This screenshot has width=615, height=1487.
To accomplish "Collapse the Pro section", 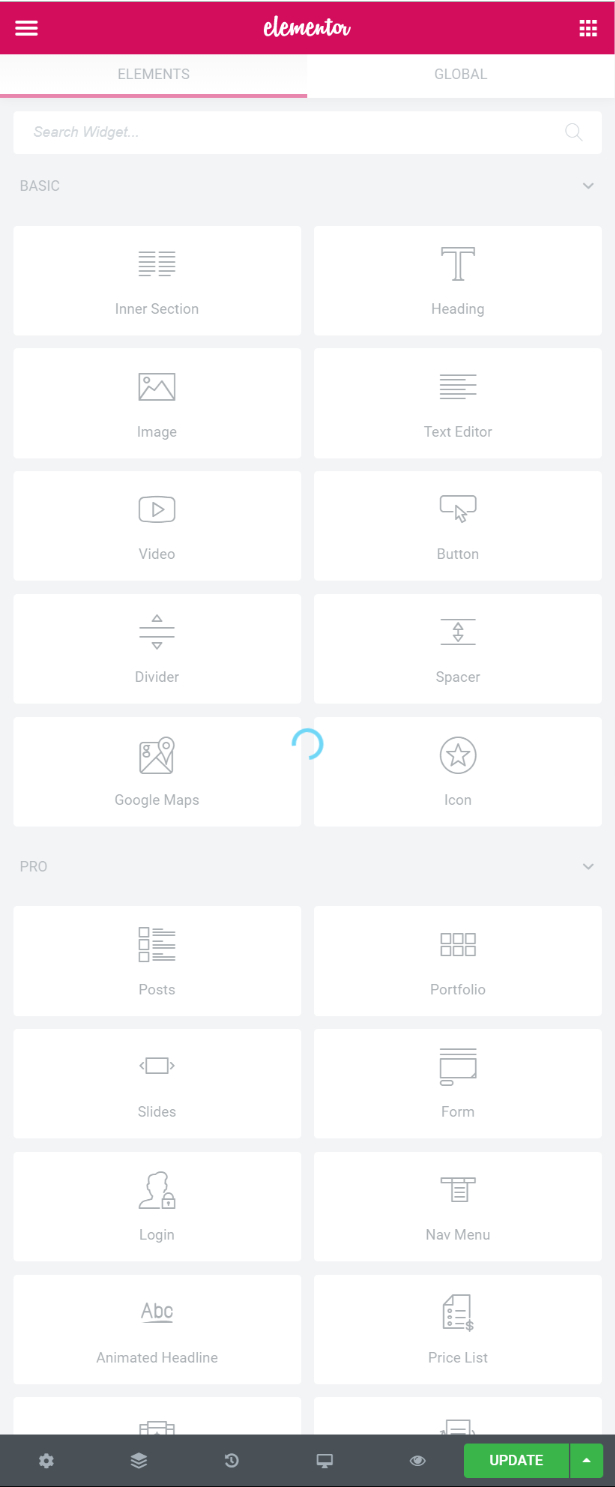I will (588, 867).
